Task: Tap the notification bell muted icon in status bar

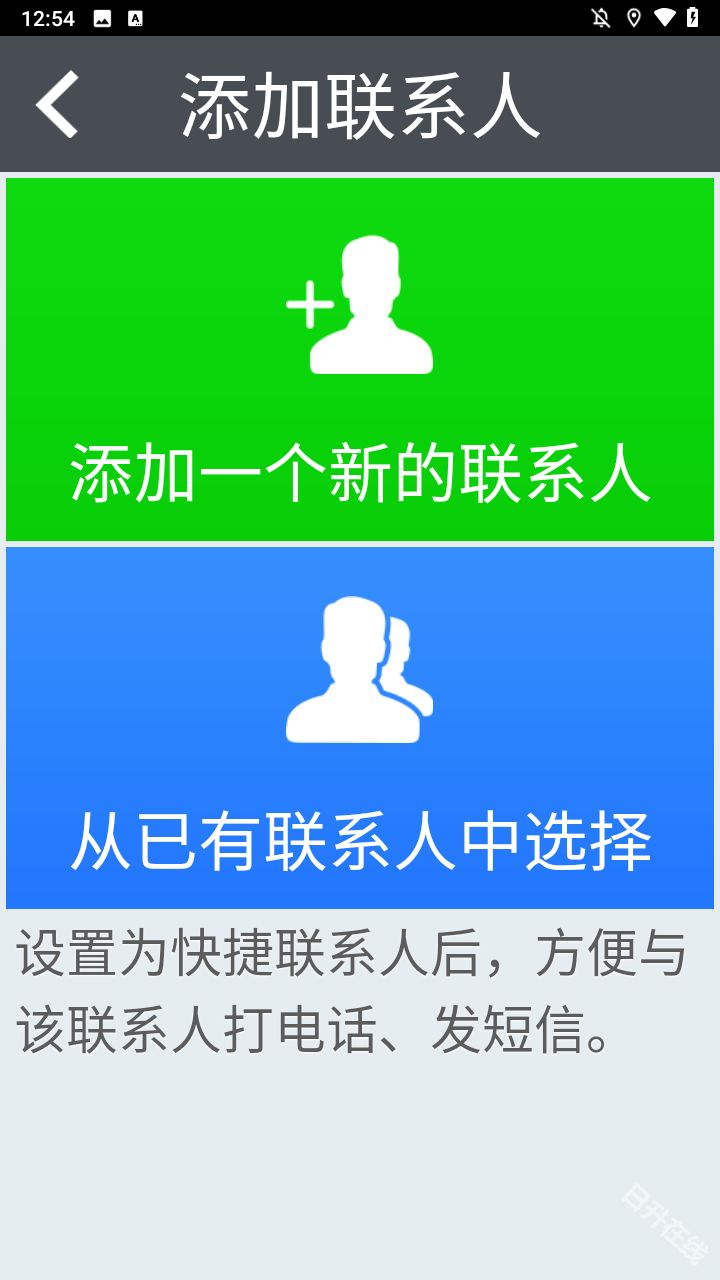Action: 601,17
